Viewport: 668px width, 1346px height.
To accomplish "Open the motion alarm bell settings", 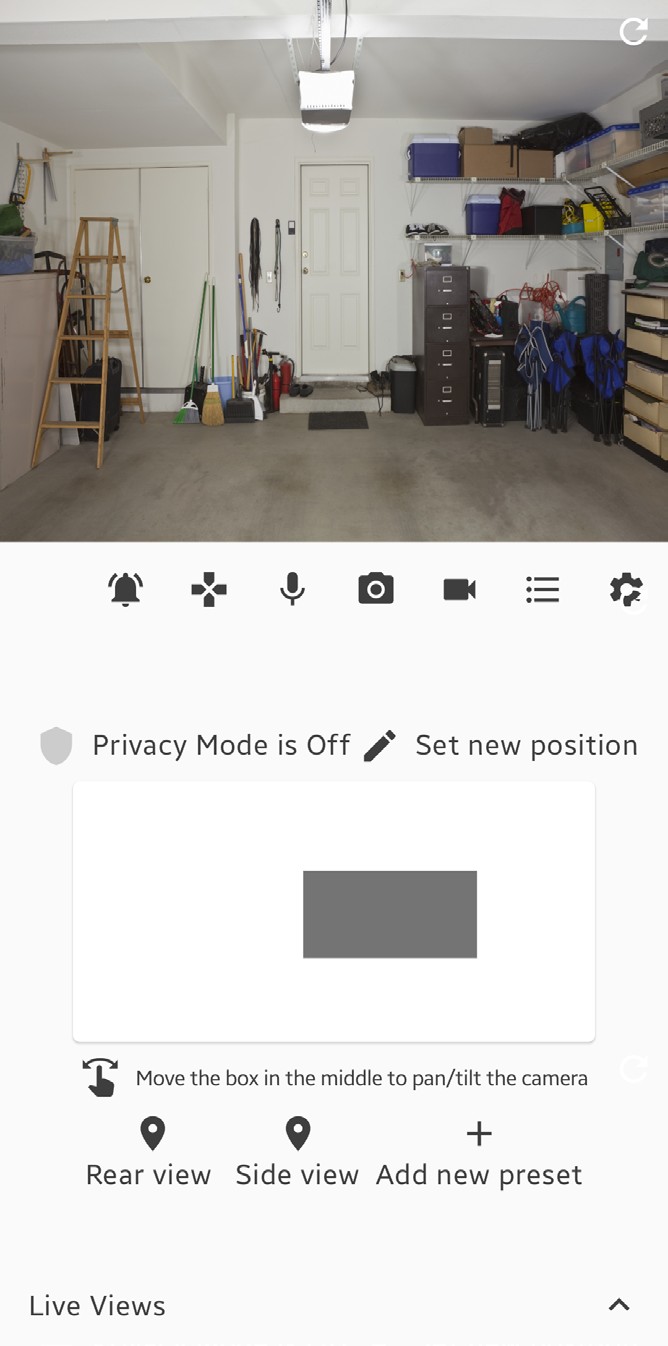I will click(126, 590).
